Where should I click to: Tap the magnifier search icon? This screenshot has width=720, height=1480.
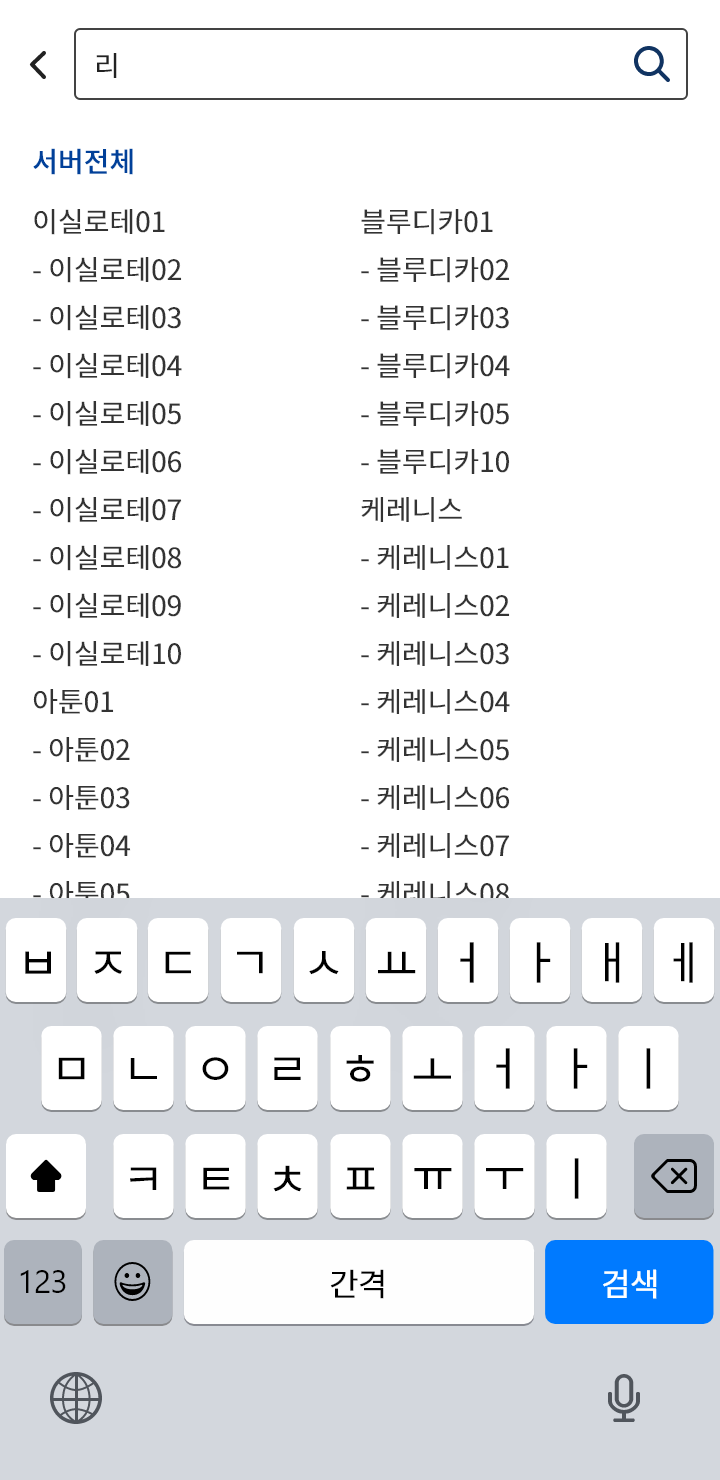652,64
